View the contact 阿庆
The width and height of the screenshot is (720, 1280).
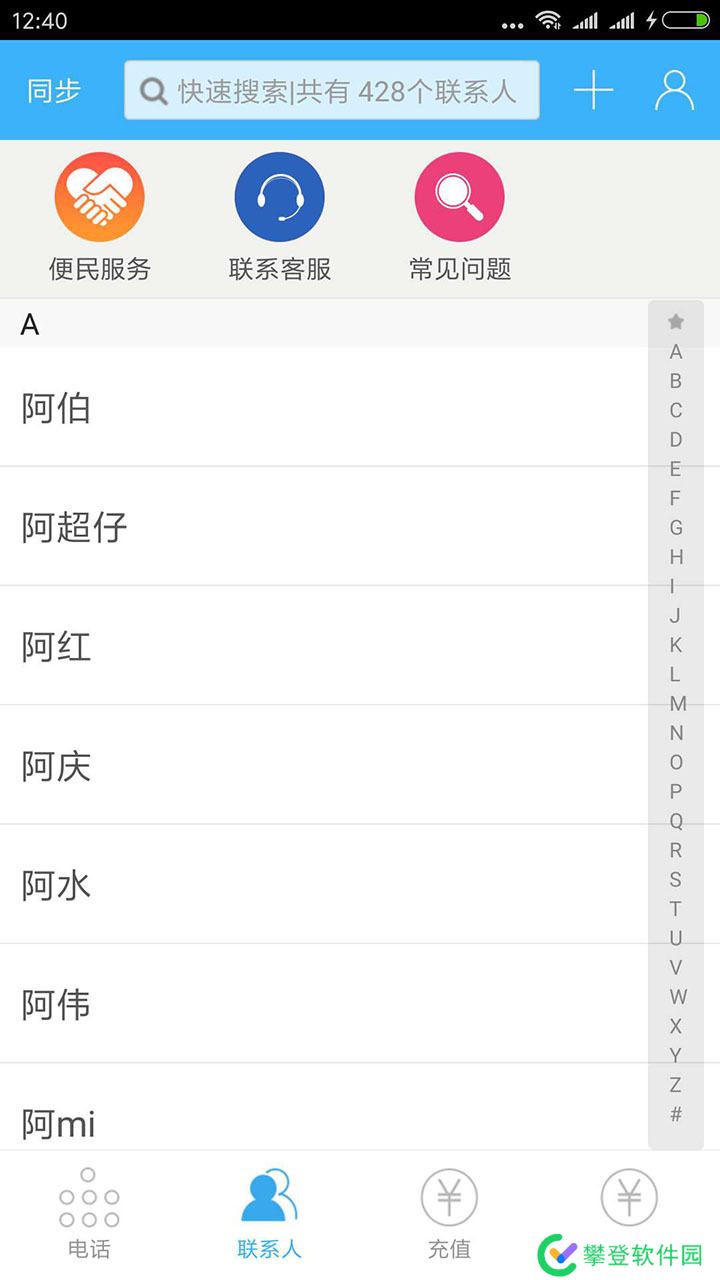click(x=320, y=766)
